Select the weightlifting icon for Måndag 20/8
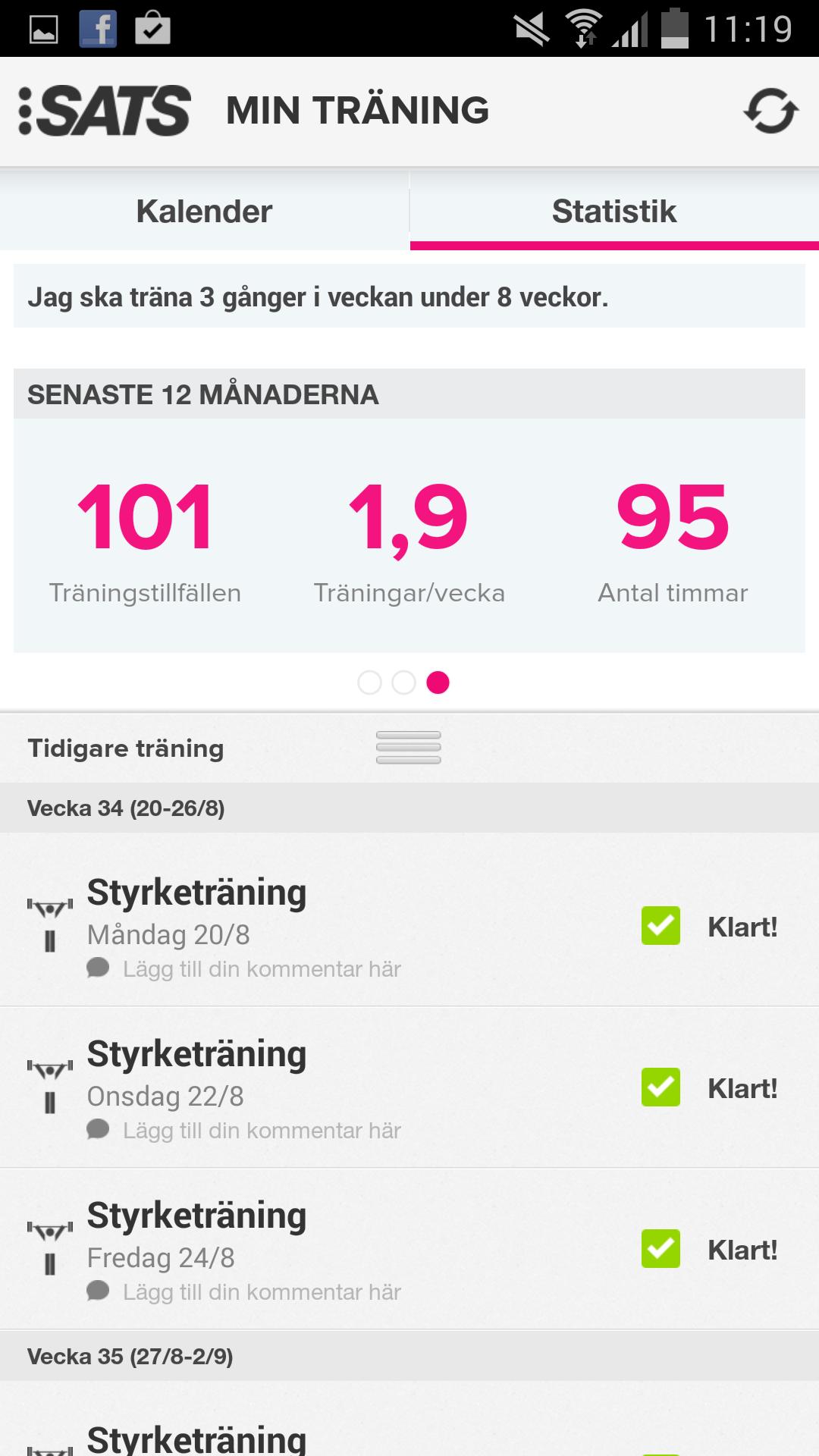819x1456 pixels. (49, 918)
